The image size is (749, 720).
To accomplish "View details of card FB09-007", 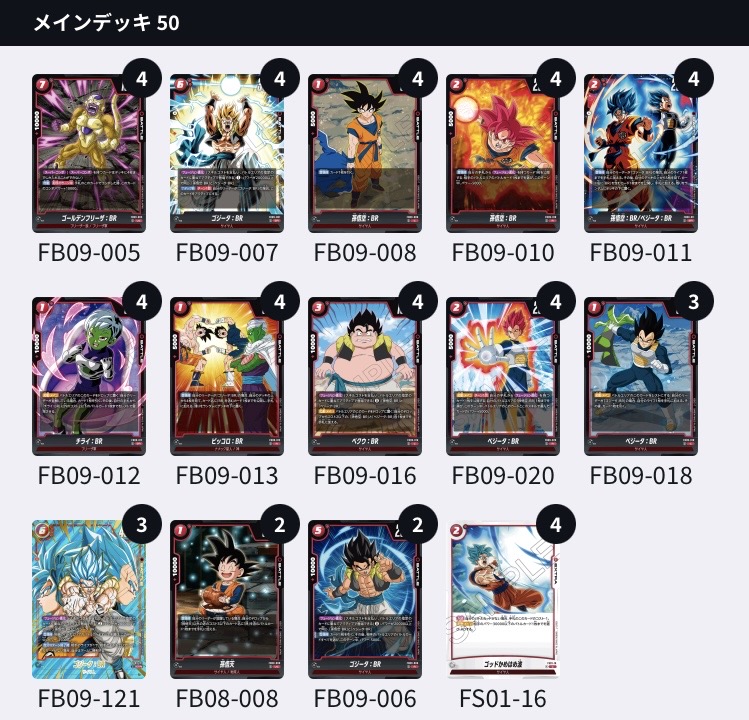I will (226, 153).
